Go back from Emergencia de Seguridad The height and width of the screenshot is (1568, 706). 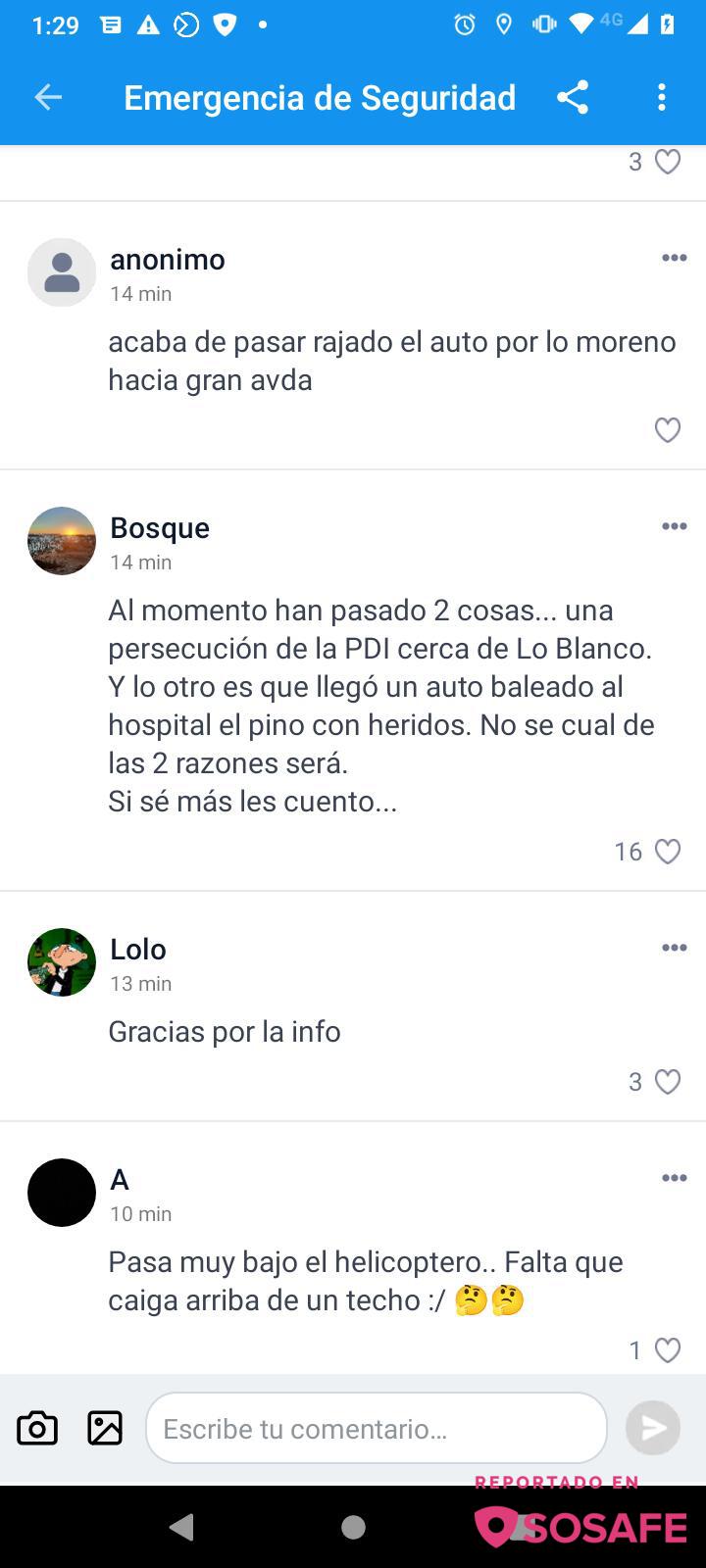point(48,97)
